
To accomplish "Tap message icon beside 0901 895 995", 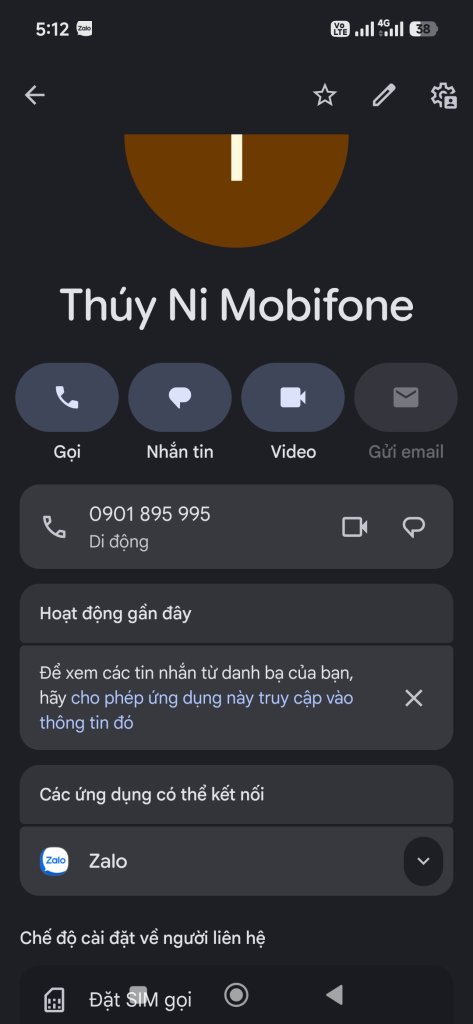I will (414, 527).
